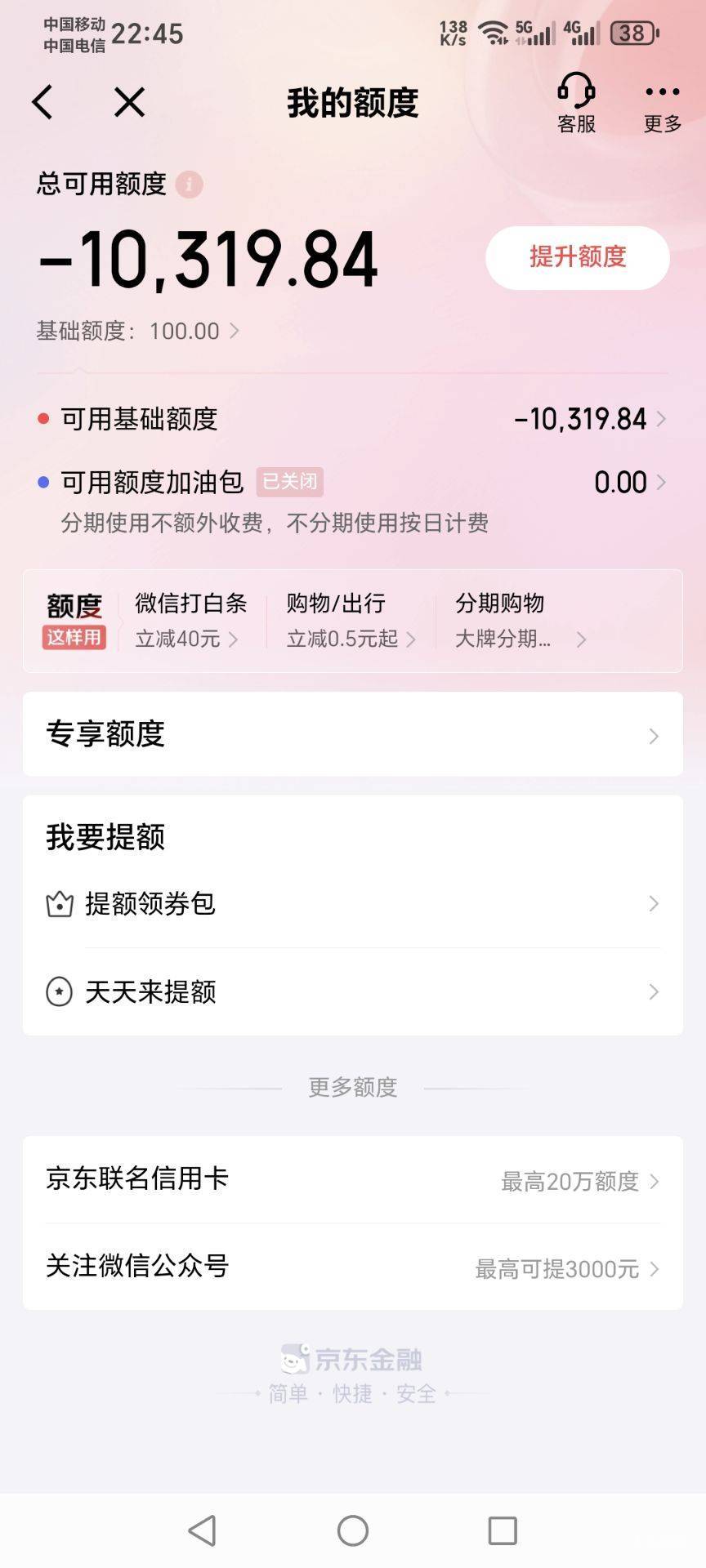Open 天天来提额
The width and height of the screenshot is (706, 1568).
353,992
